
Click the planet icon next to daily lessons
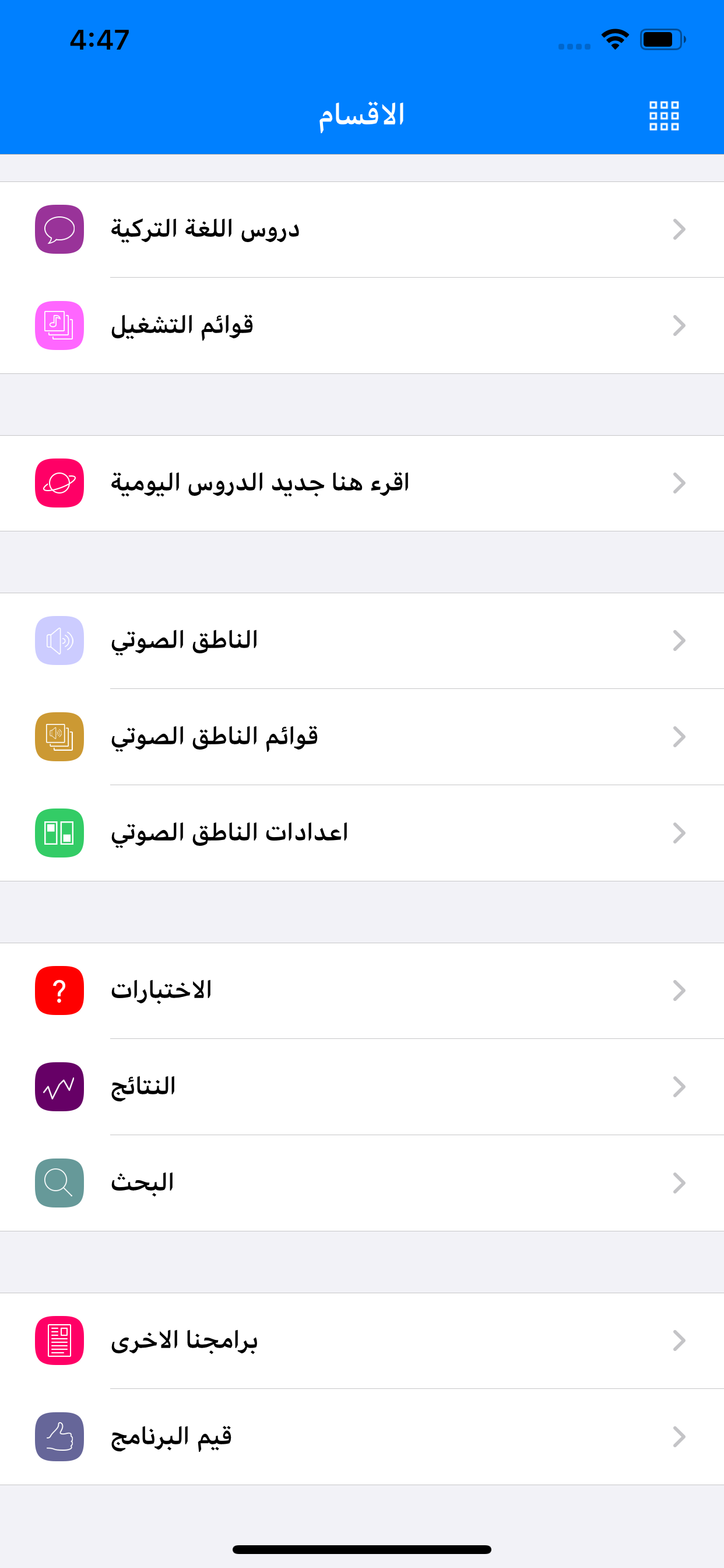coord(59,482)
